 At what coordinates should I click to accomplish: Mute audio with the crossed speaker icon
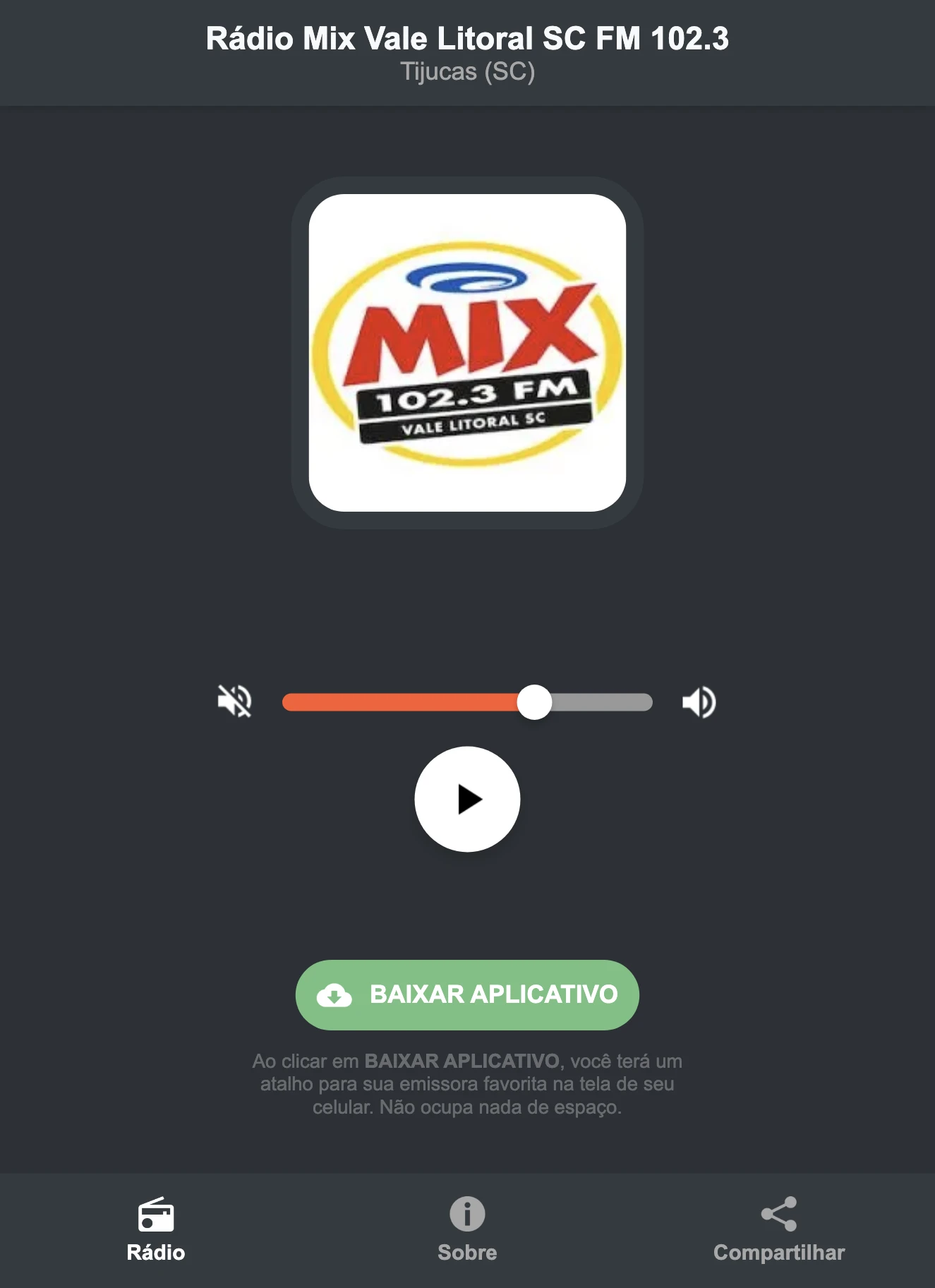click(x=236, y=701)
